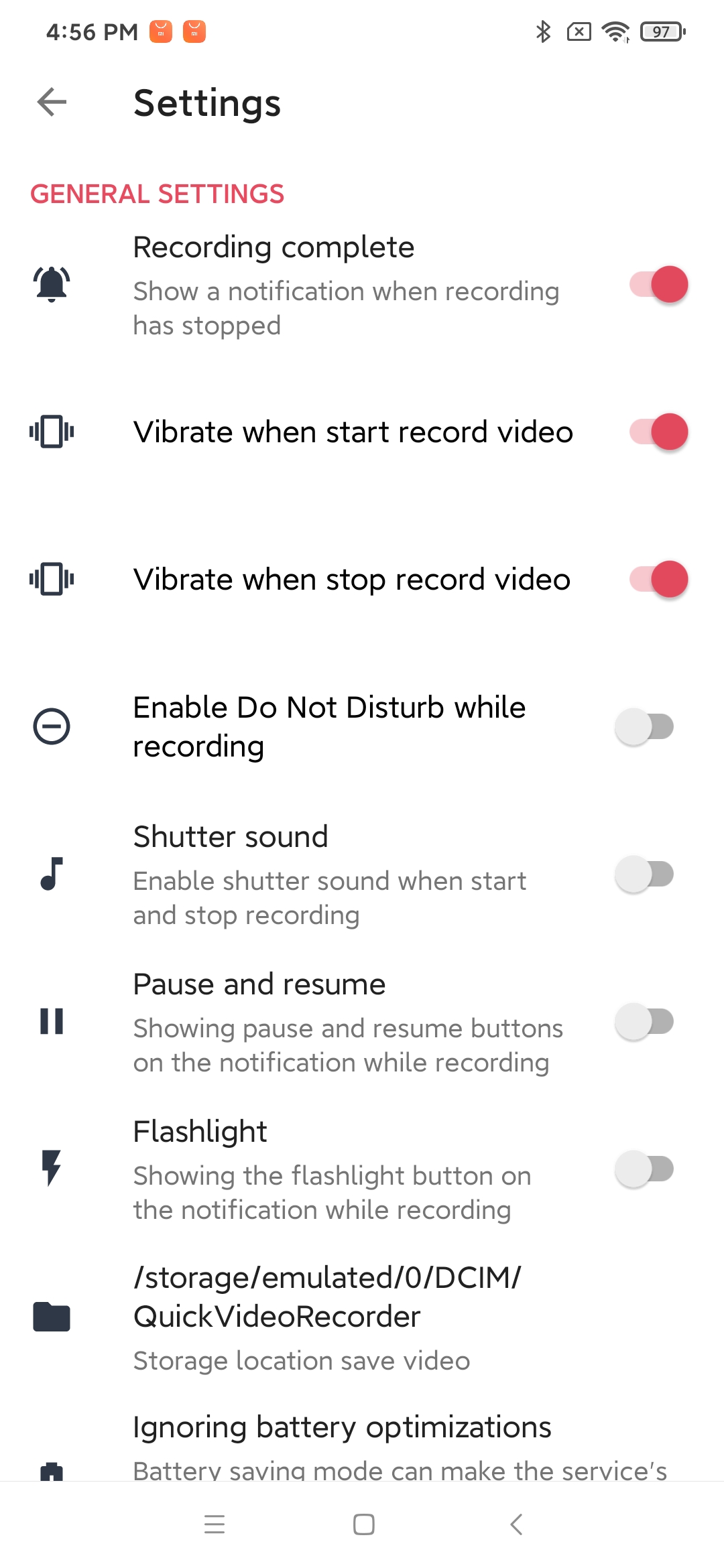Viewport: 724px width, 1568px height.
Task: Enable Pause and resume buttons
Action: click(x=645, y=1022)
